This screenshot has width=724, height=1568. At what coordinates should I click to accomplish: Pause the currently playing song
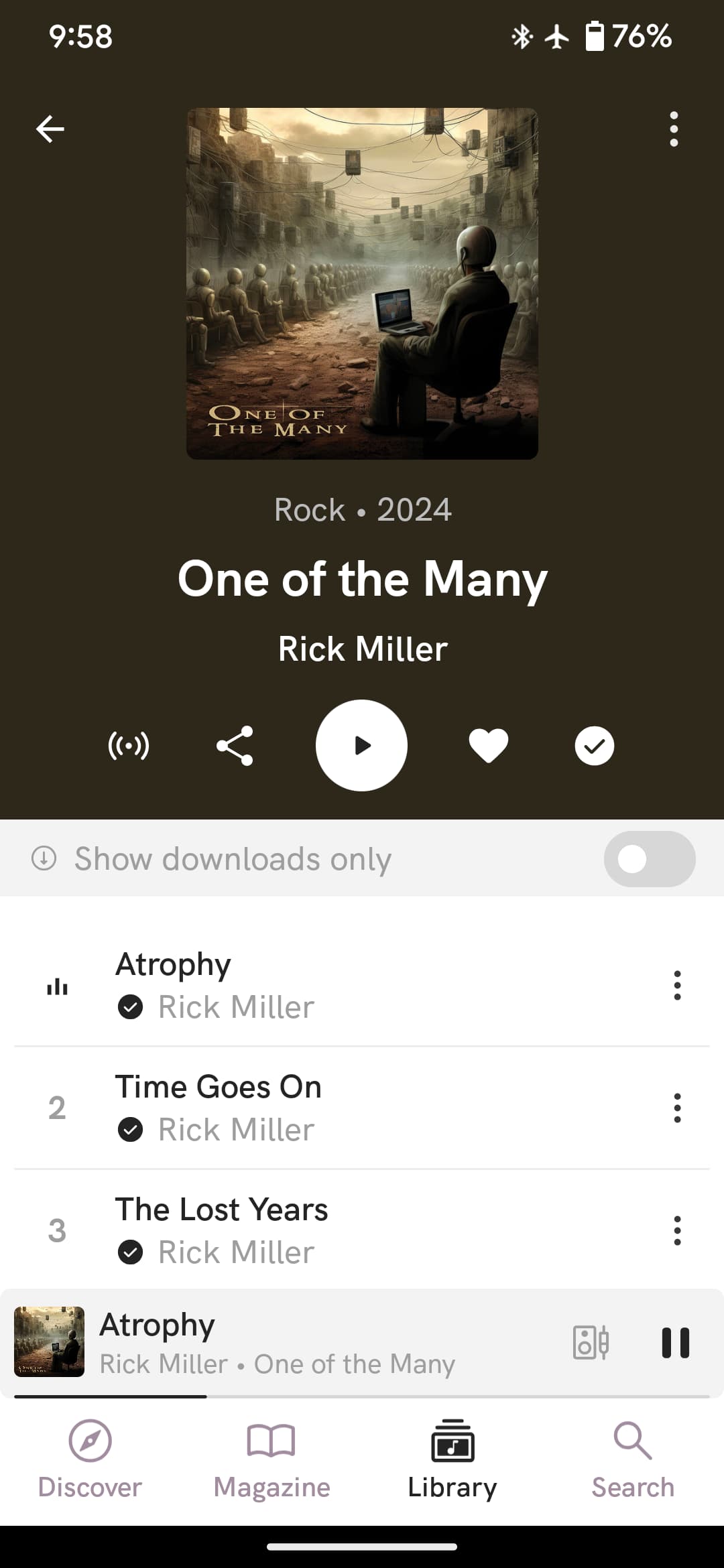(675, 1342)
